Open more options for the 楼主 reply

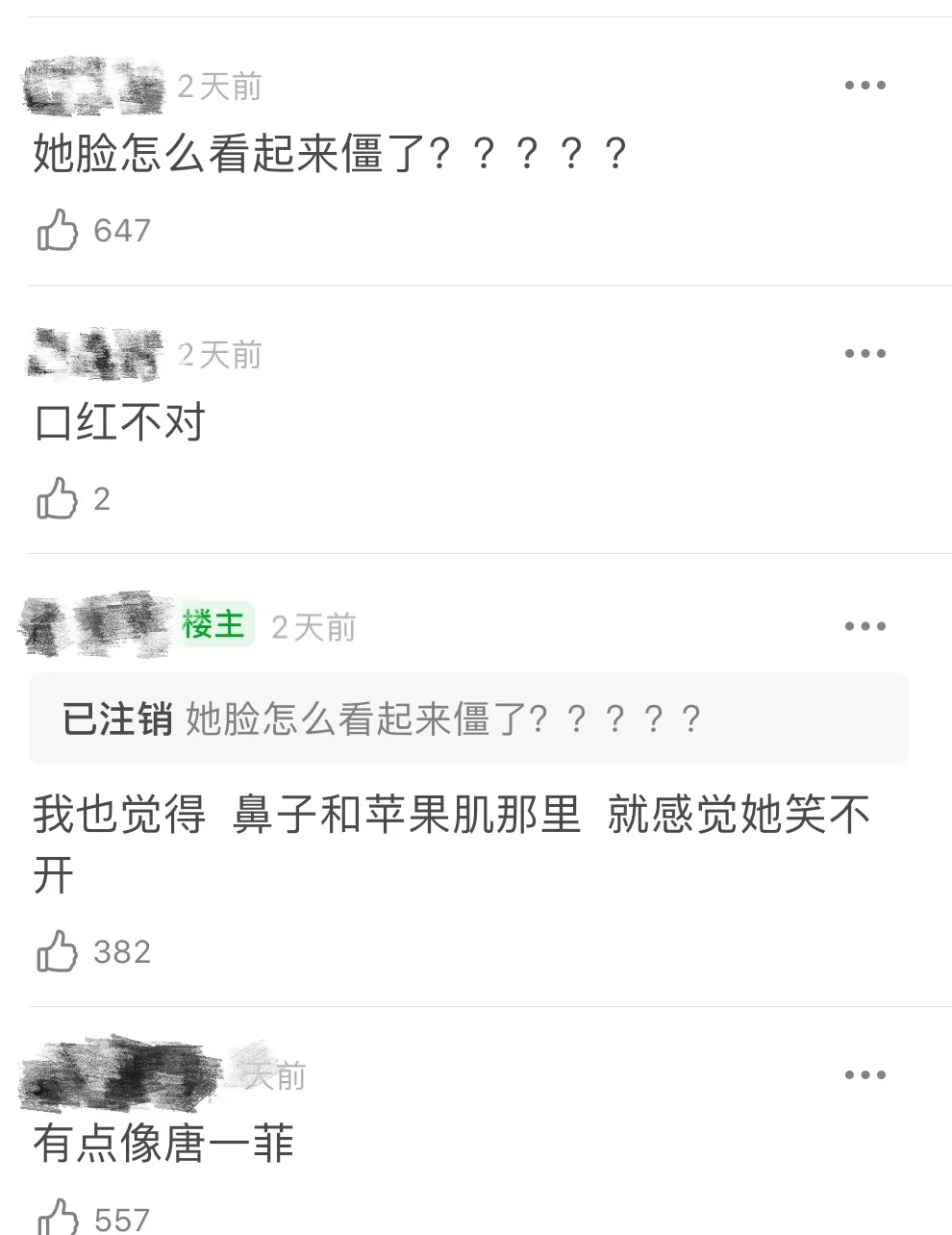pyautogui.click(x=864, y=625)
